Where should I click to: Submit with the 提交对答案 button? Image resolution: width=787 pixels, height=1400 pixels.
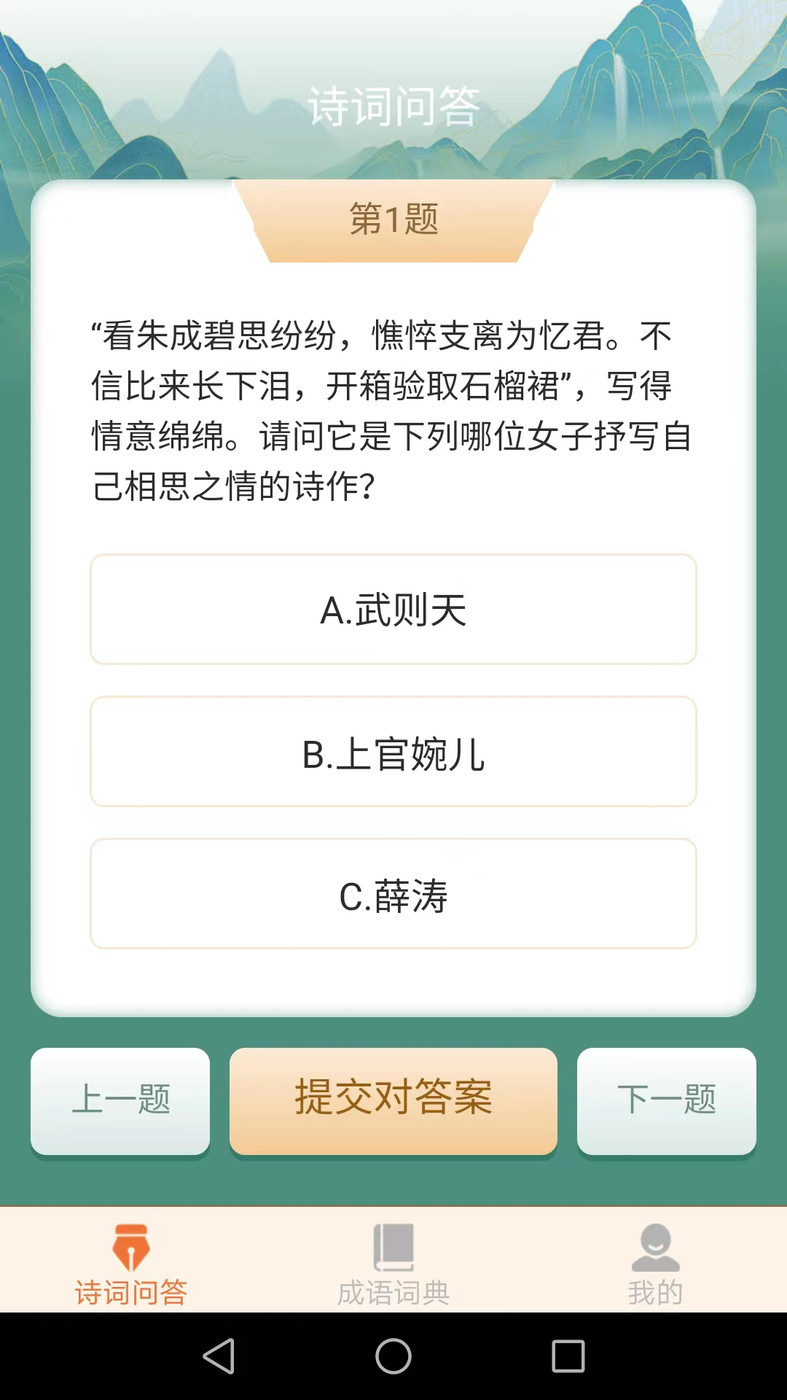click(393, 1099)
